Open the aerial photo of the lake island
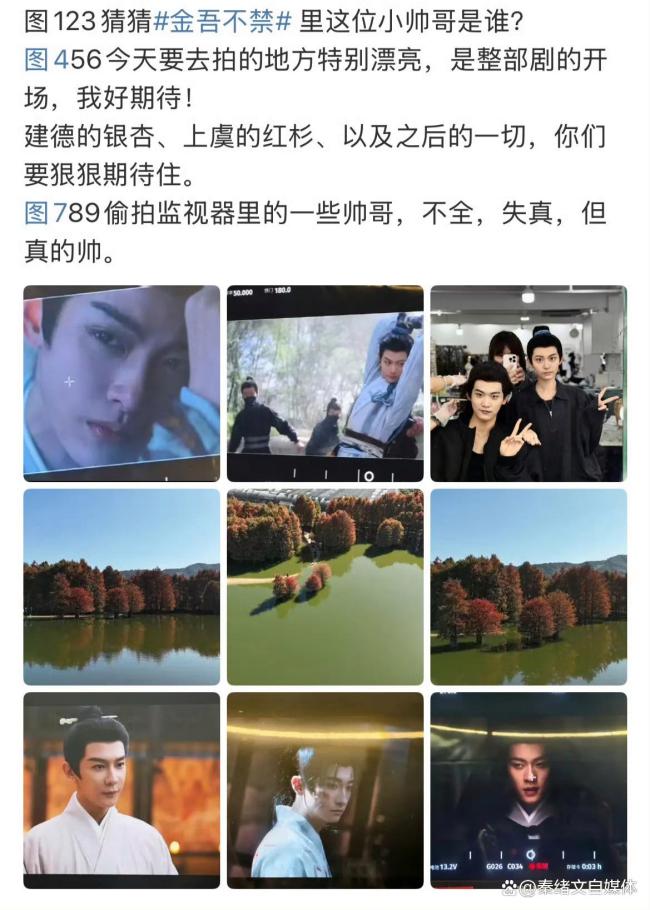Image resolution: width=650 pixels, height=910 pixels. [325, 586]
